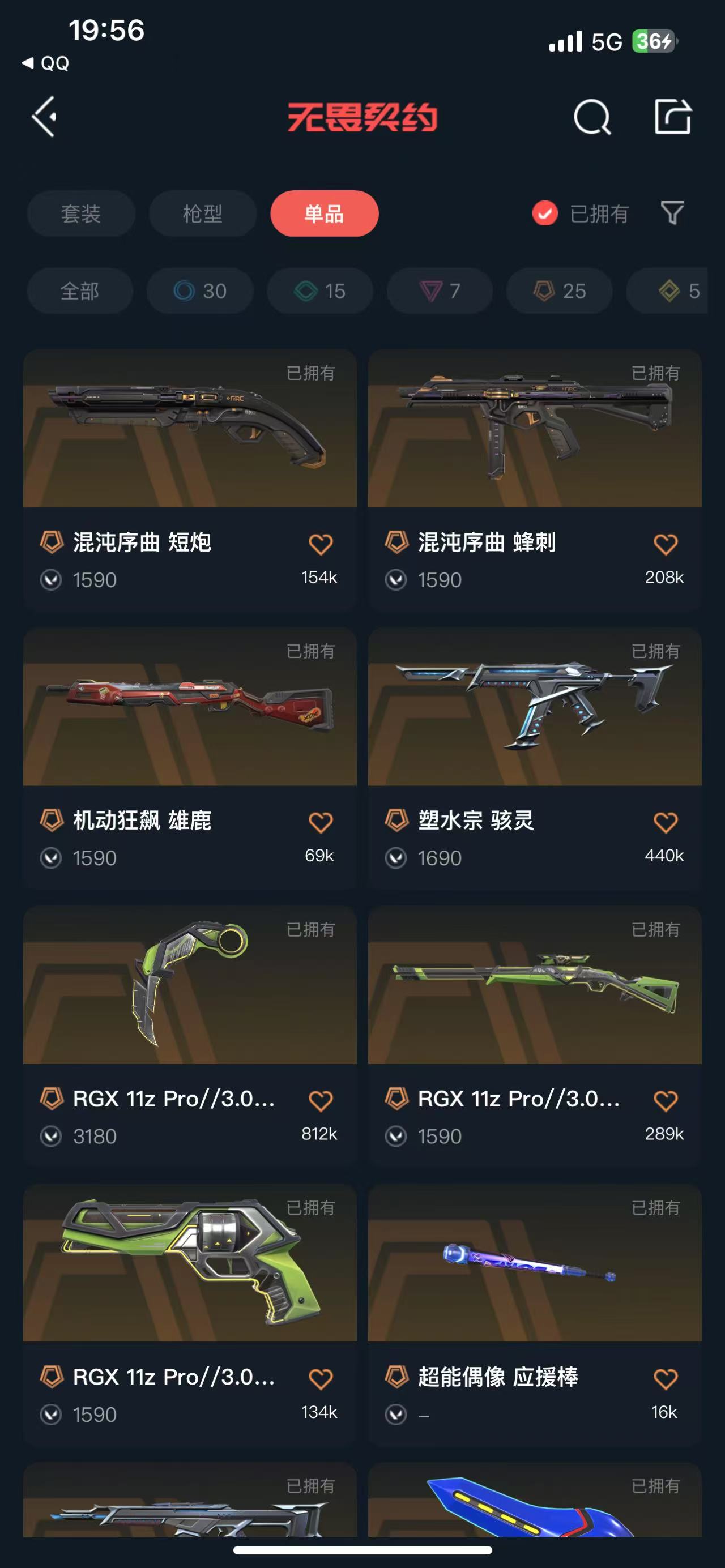Viewport: 725px width, 1568px height.
Task: Open the funnel filter options
Action: [672, 213]
